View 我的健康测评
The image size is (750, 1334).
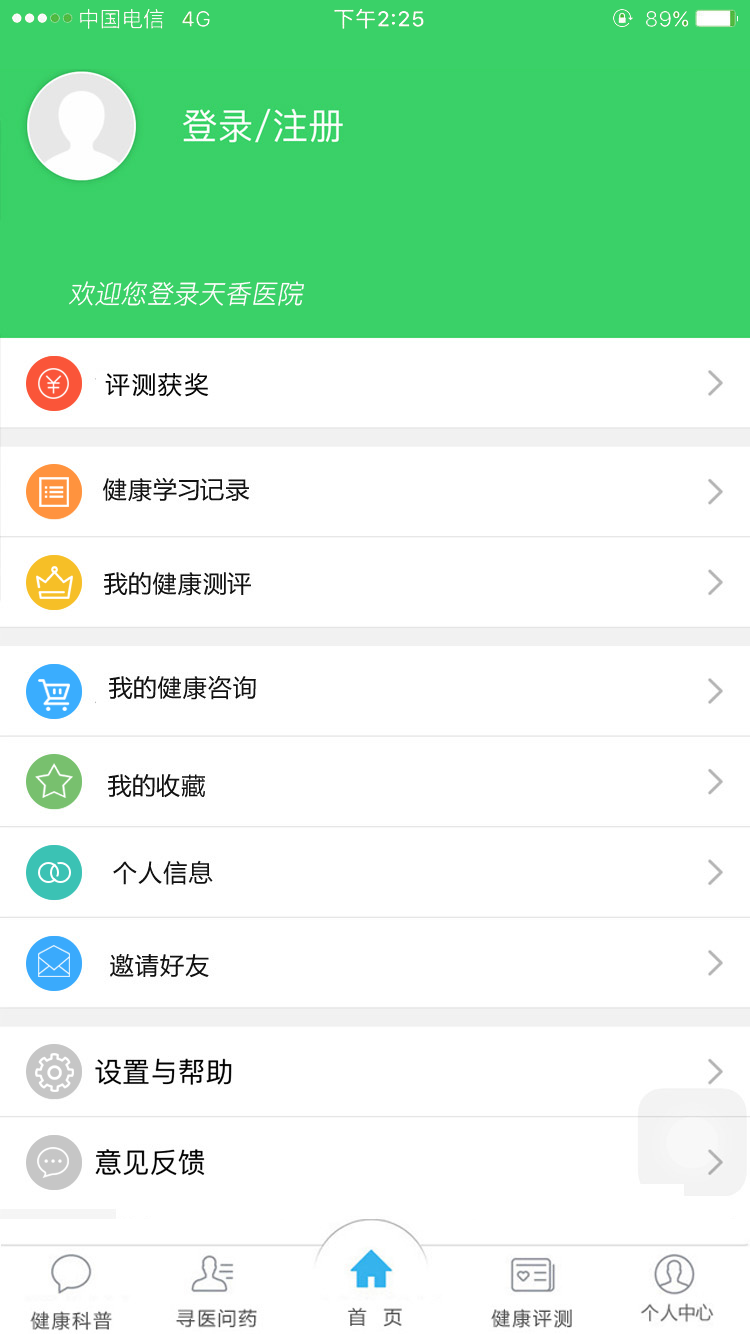click(x=375, y=582)
